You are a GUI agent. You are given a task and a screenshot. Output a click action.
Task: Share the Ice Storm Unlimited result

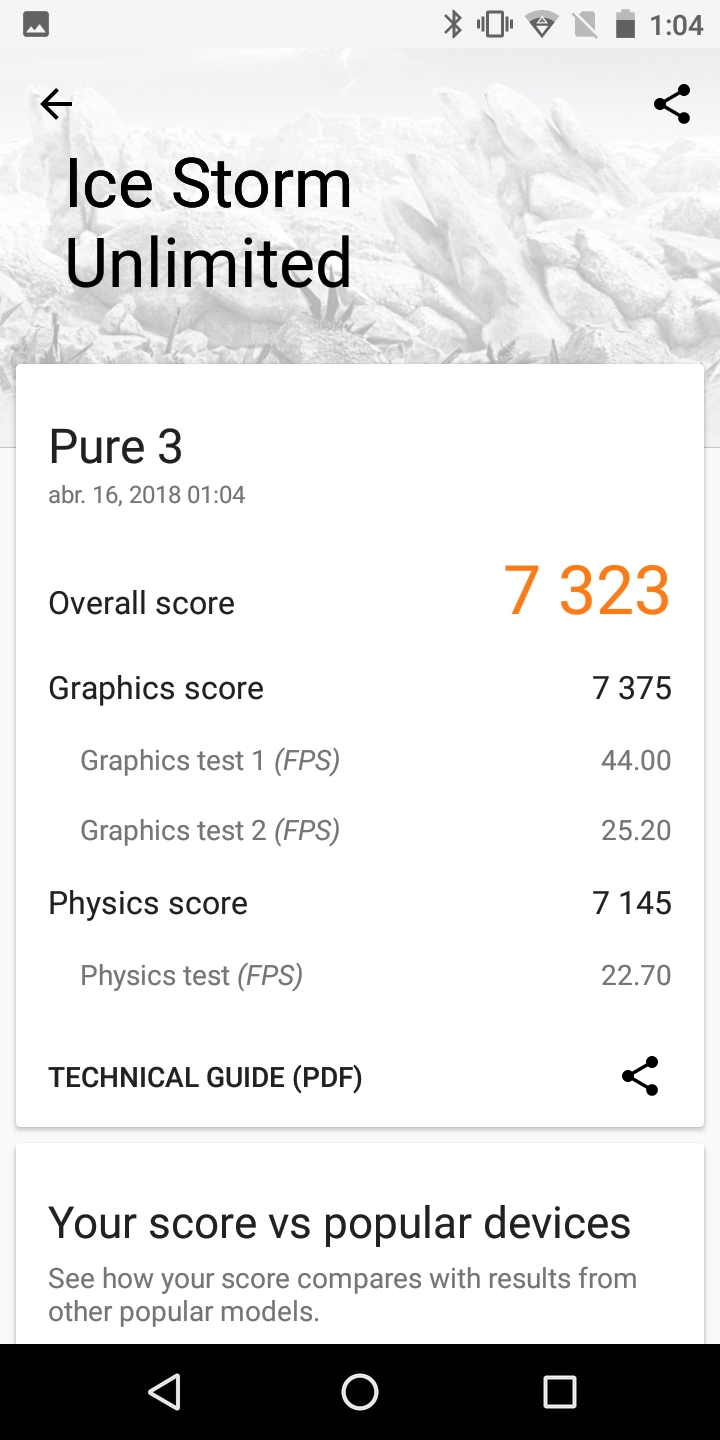click(672, 104)
